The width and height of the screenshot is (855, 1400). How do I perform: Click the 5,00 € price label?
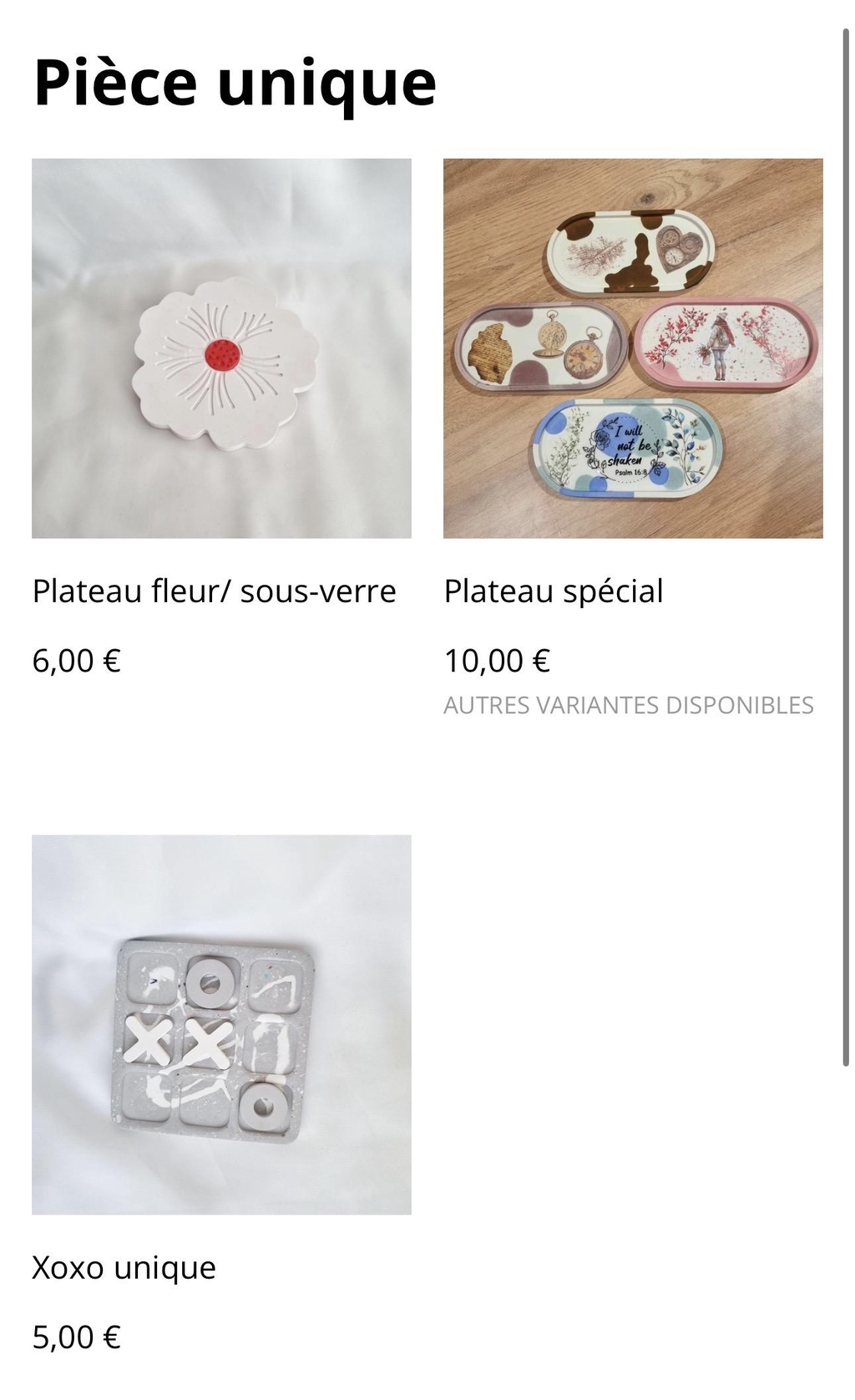pyautogui.click(x=75, y=1337)
